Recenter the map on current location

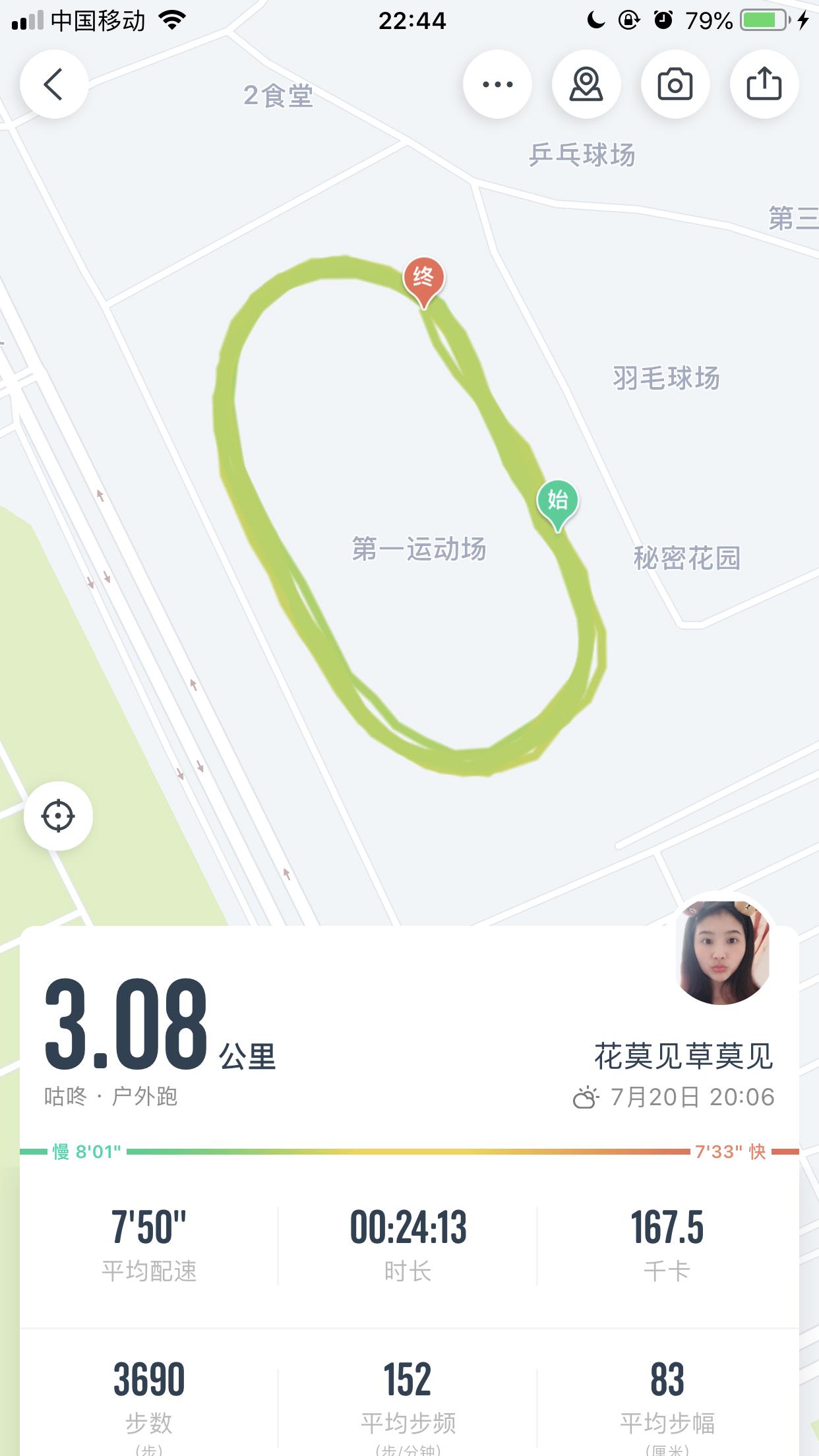[x=59, y=816]
